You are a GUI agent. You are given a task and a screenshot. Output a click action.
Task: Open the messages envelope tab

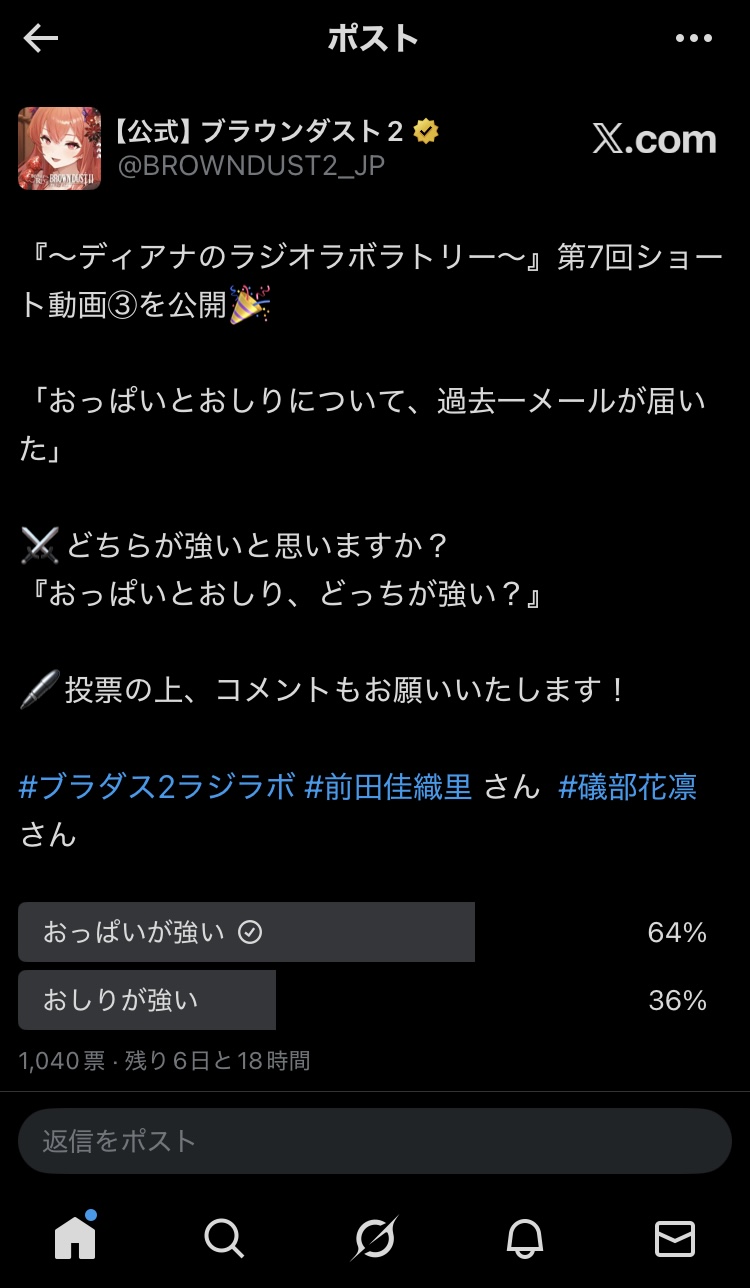(675, 1238)
